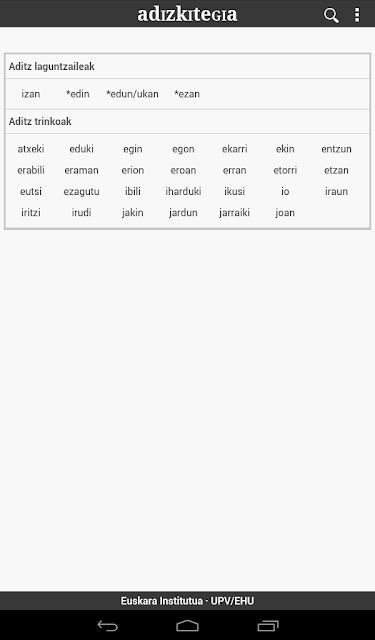
Task: Go to the home screen
Action: (x=187, y=625)
